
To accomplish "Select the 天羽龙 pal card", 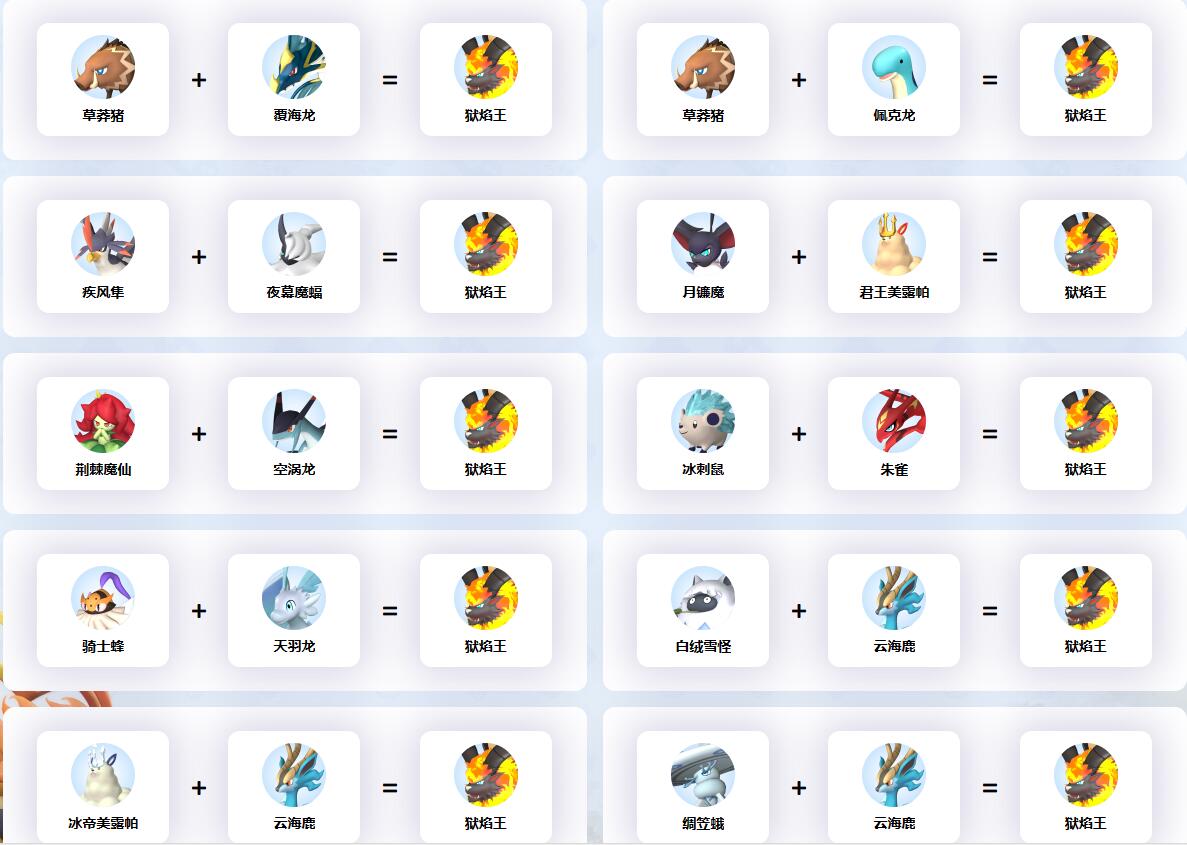I will point(294,611).
